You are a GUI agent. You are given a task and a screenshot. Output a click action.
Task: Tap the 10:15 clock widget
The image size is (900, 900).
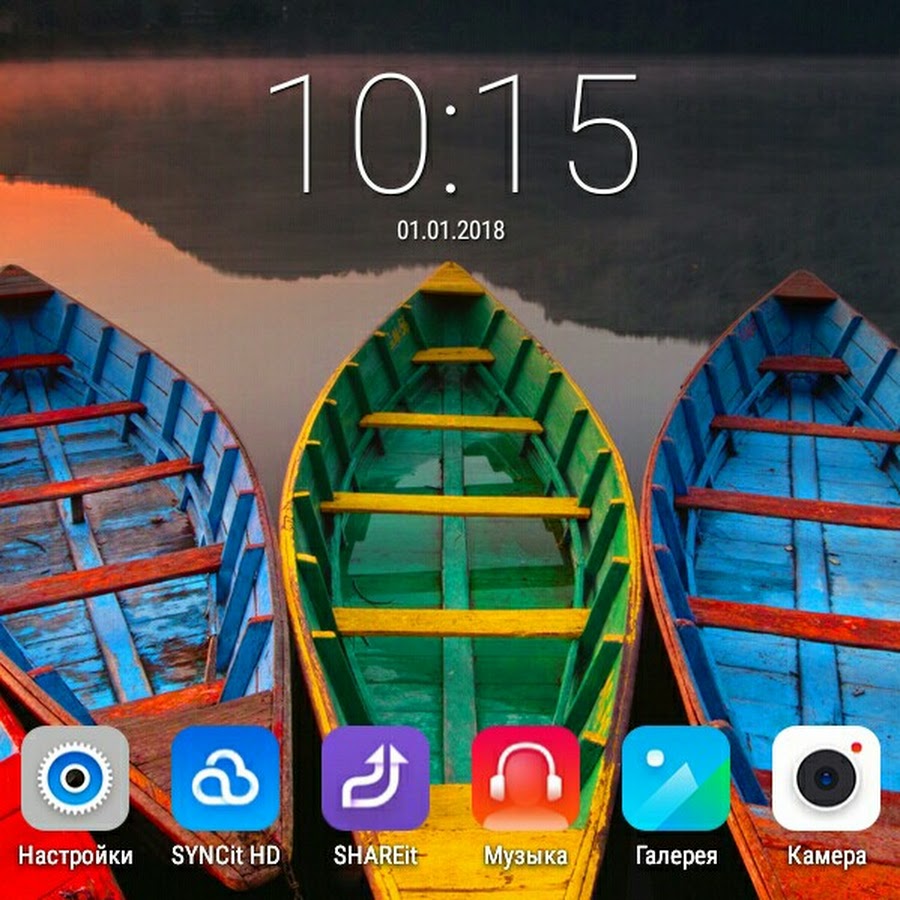[452, 135]
